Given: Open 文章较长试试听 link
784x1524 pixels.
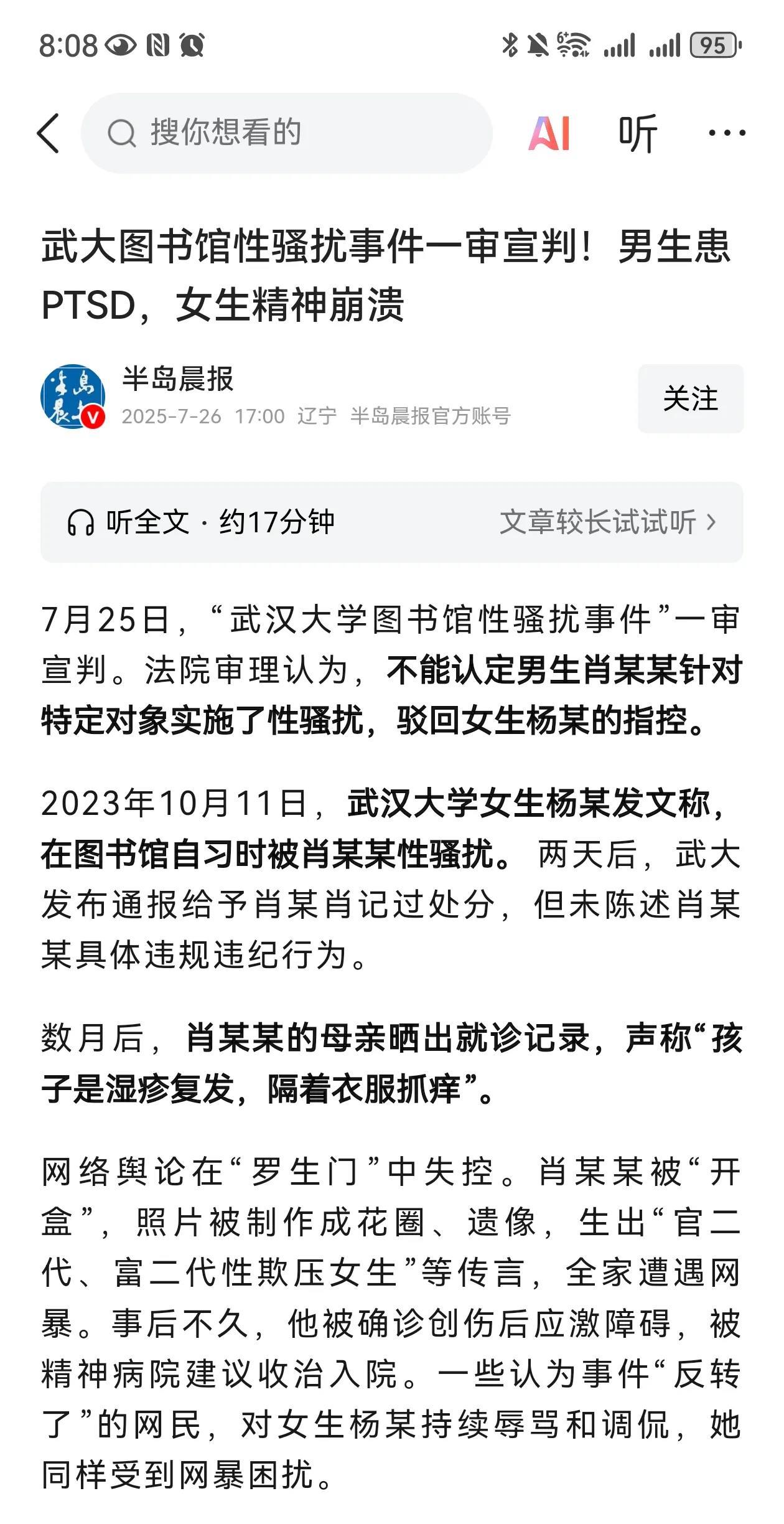Looking at the screenshot, I should point(608,522).
